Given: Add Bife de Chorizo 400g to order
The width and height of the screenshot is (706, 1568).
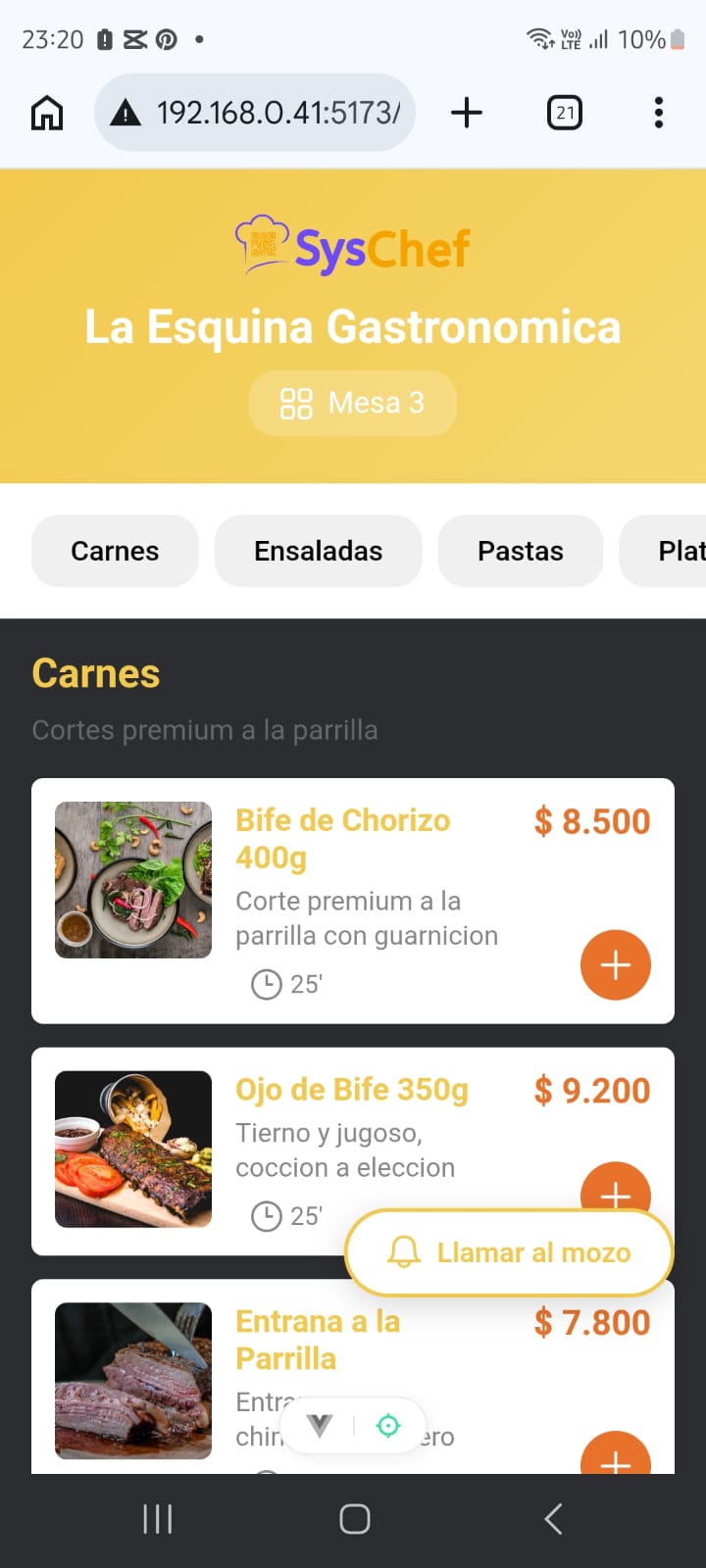Looking at the screenshot, I should coord(615,965).
